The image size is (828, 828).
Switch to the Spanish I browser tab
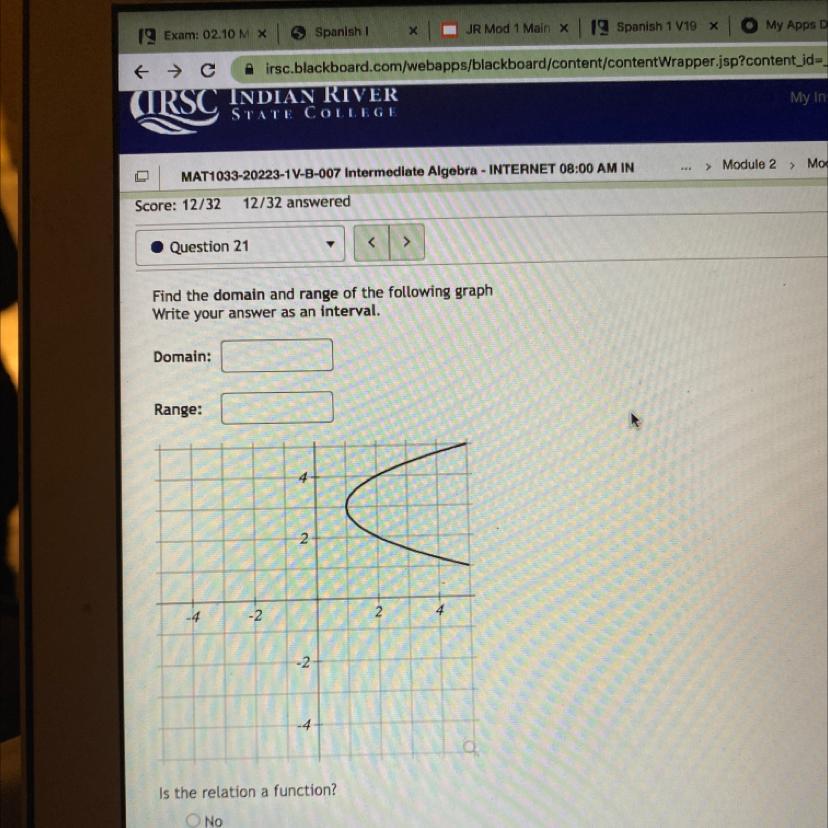(340, 32)
